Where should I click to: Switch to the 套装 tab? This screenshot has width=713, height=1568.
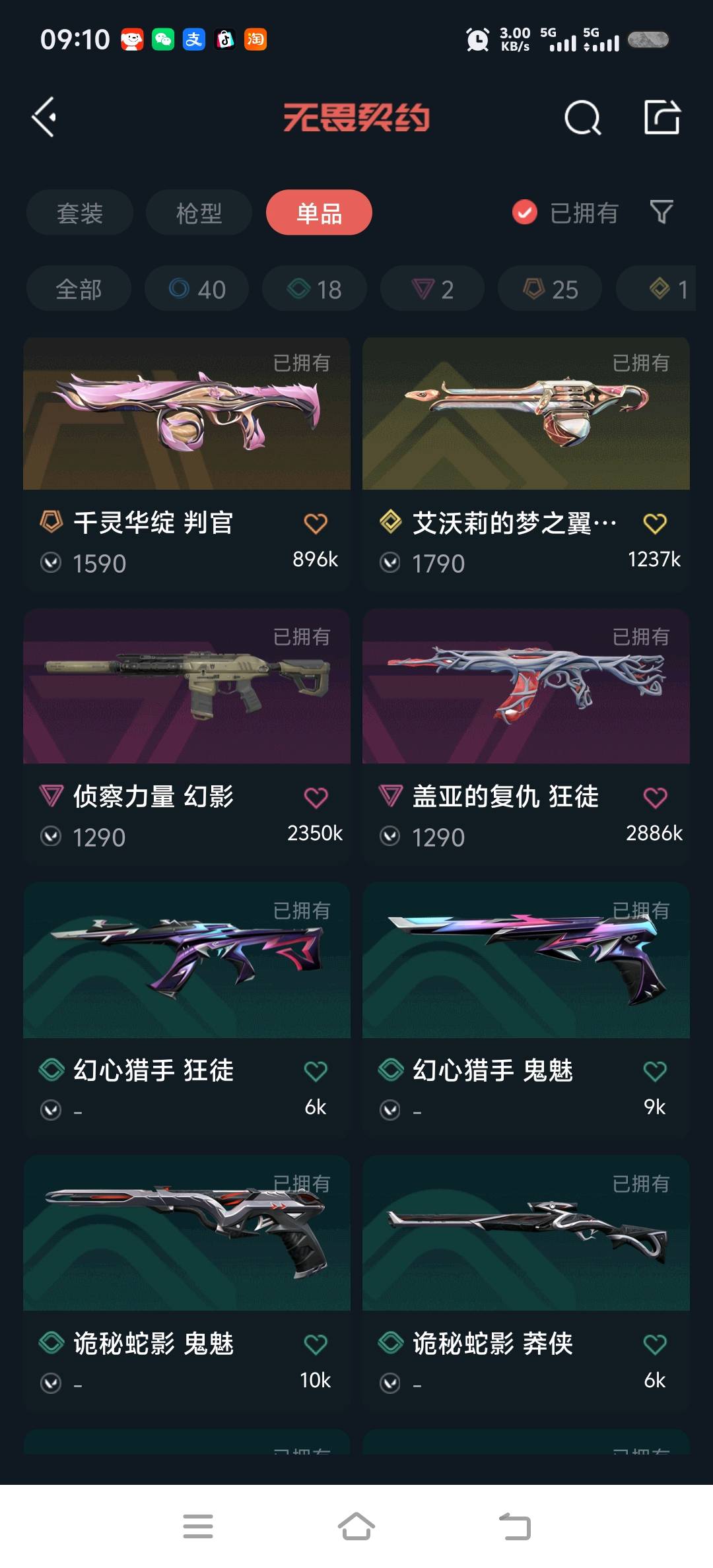[x=80, y=213]
